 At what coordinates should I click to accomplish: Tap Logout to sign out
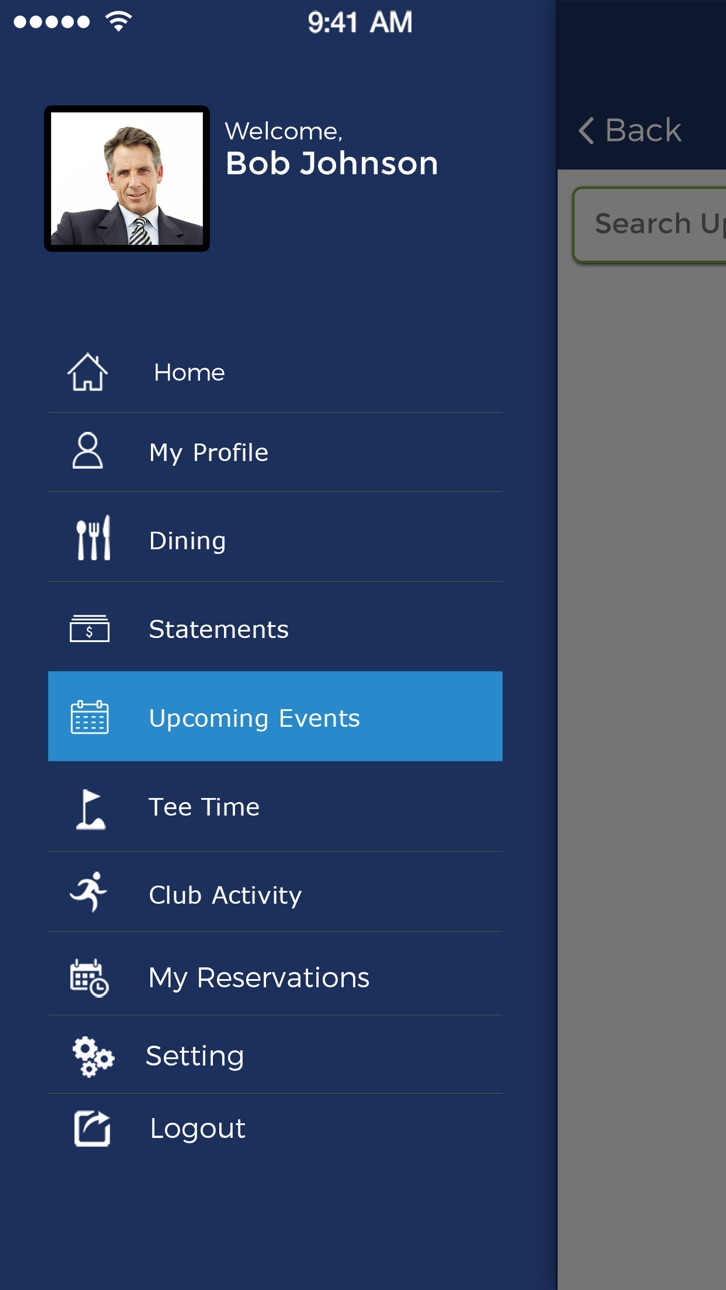point(275,1128)
